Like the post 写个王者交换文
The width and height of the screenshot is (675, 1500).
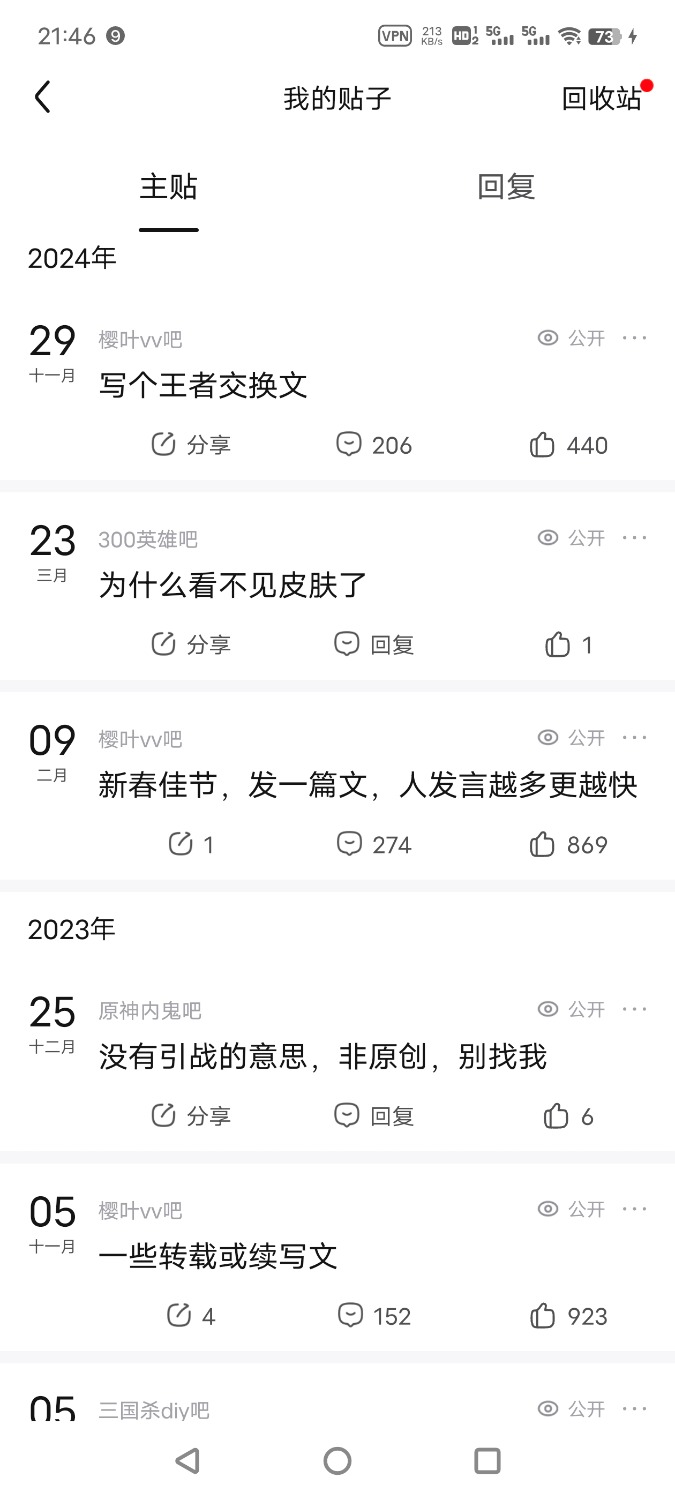[569, 445]
